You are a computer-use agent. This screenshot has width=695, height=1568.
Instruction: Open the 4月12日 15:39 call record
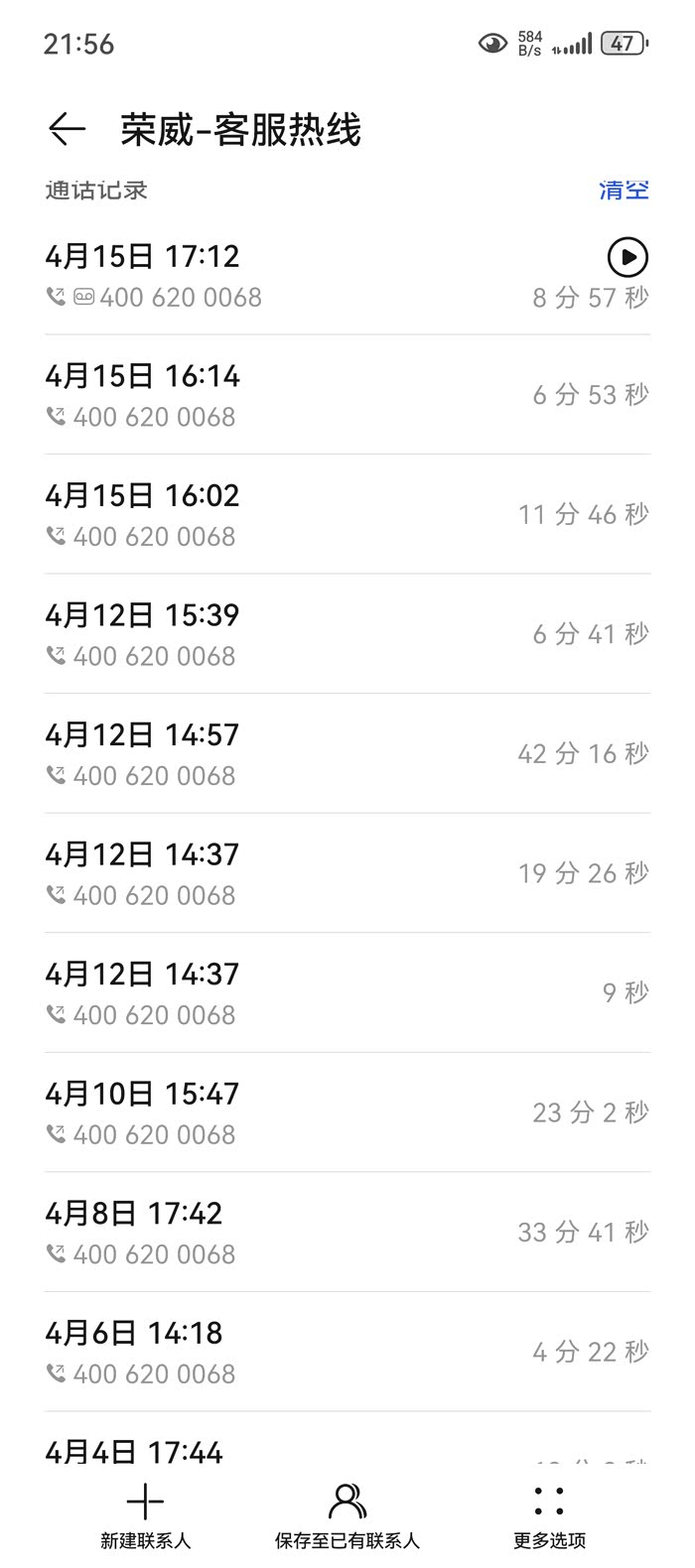(347, 634)
